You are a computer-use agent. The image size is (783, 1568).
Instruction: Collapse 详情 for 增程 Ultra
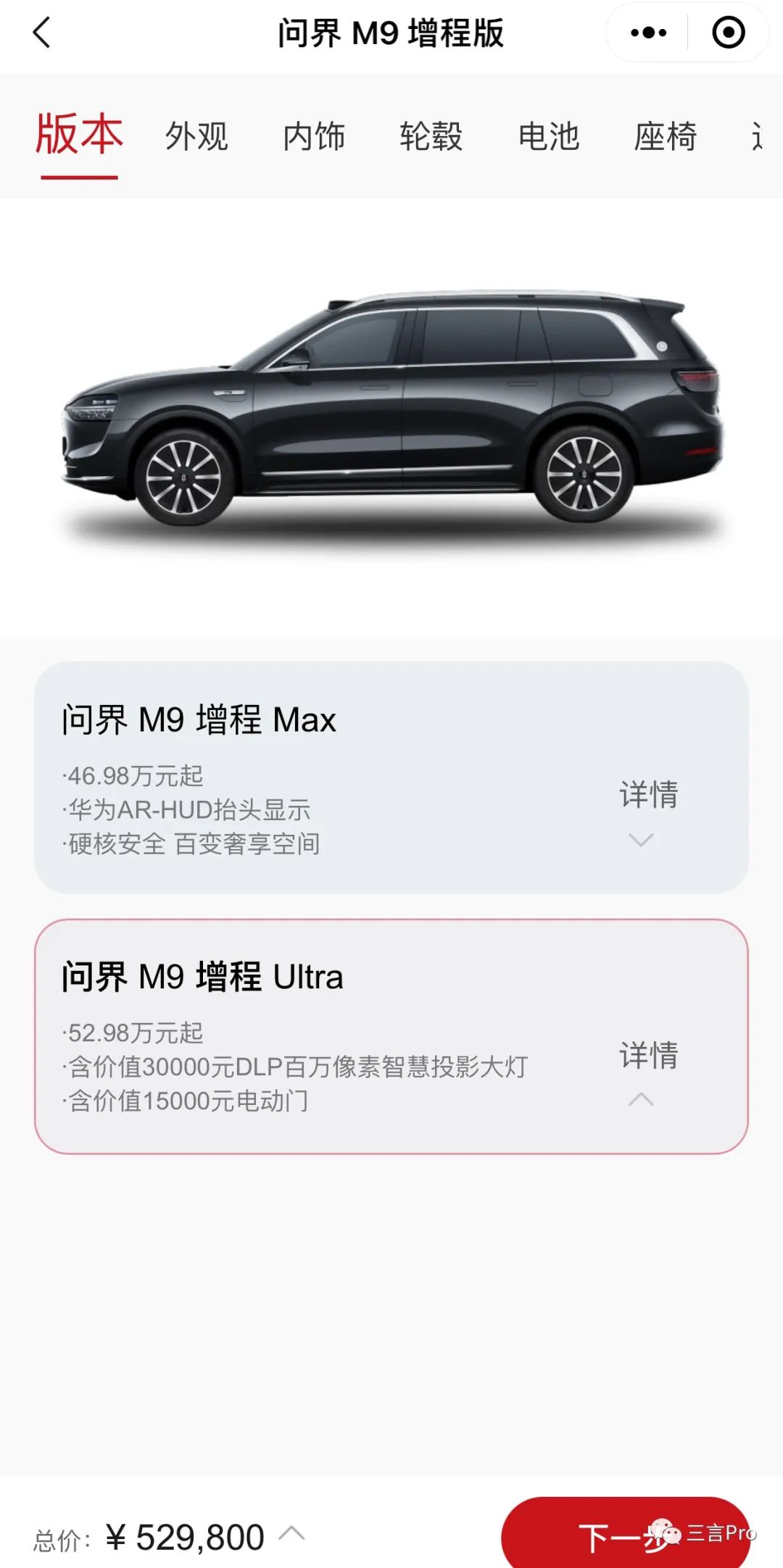[x=647, y=1071]
